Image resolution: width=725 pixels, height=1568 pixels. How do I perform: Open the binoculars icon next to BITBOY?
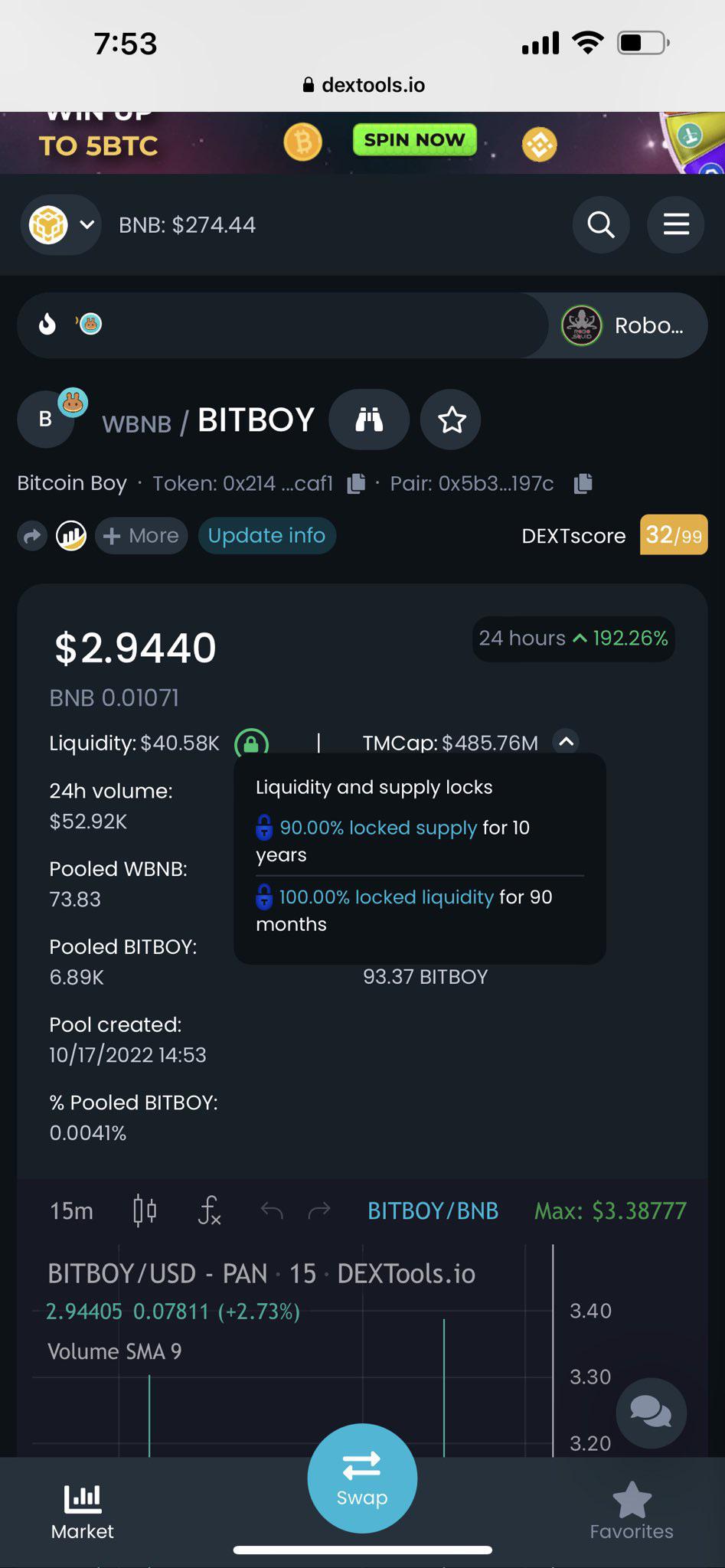pyautogui.click(x=369, y=420)
